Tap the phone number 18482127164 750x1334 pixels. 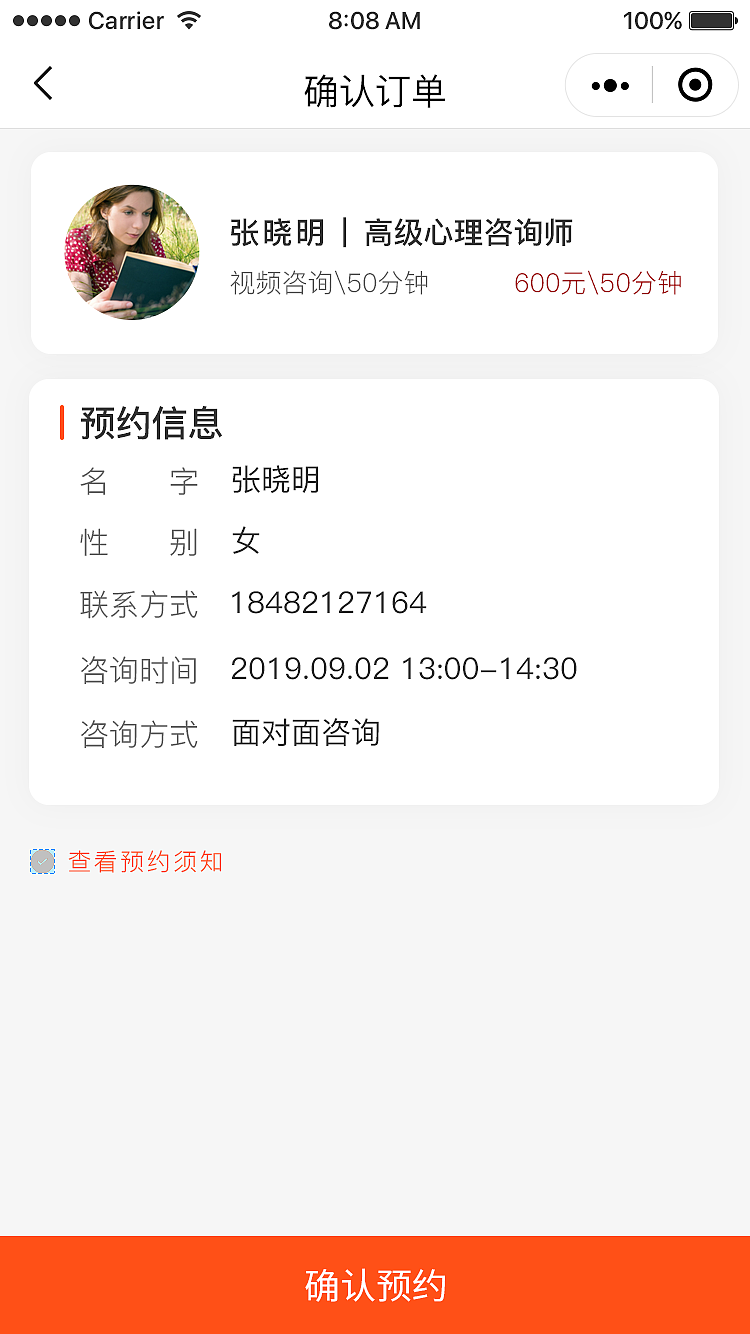click(327, 602)
